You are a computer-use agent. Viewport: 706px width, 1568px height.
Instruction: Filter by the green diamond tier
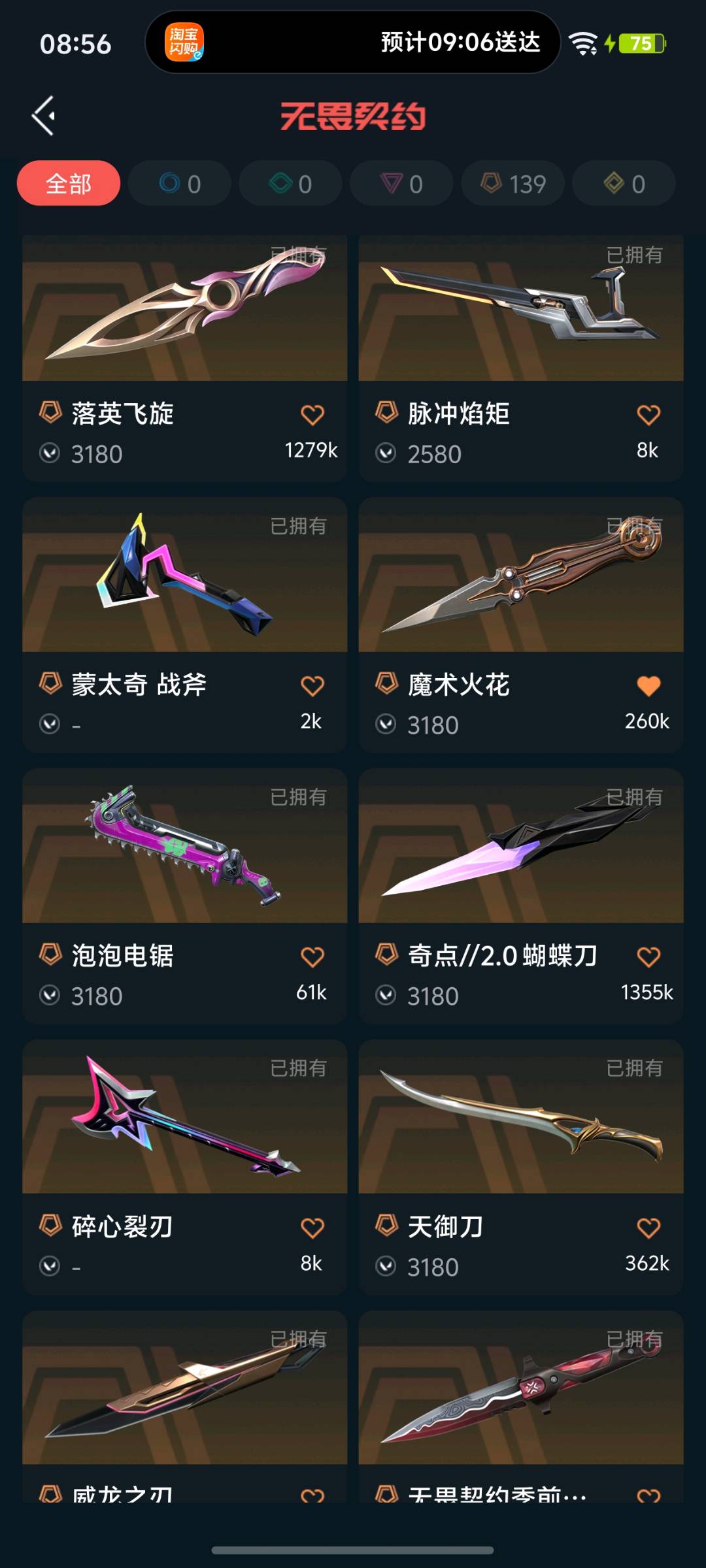click(x=290, y=184)
